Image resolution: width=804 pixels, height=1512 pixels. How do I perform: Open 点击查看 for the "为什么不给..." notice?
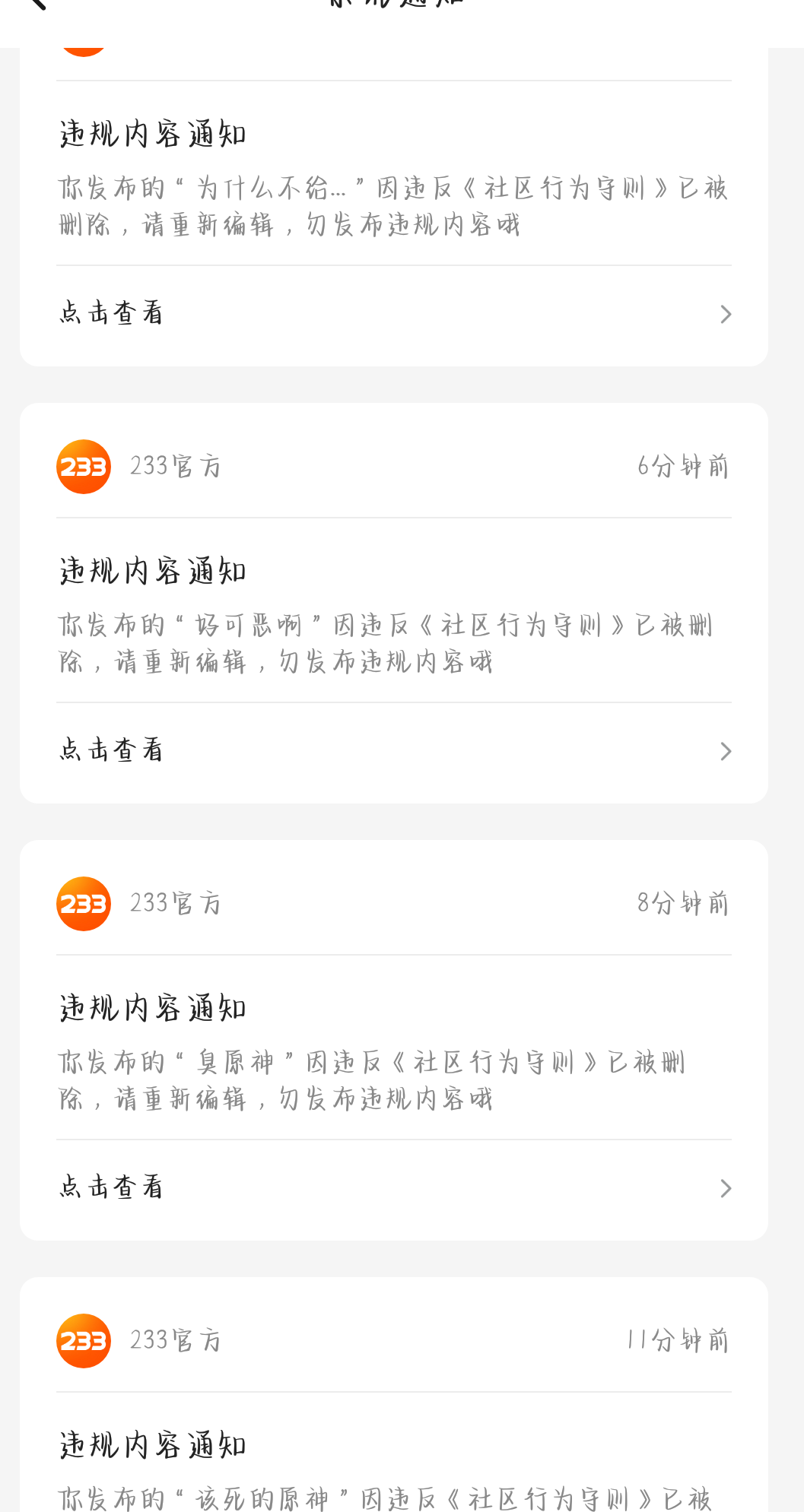click(x=394, y=313)
